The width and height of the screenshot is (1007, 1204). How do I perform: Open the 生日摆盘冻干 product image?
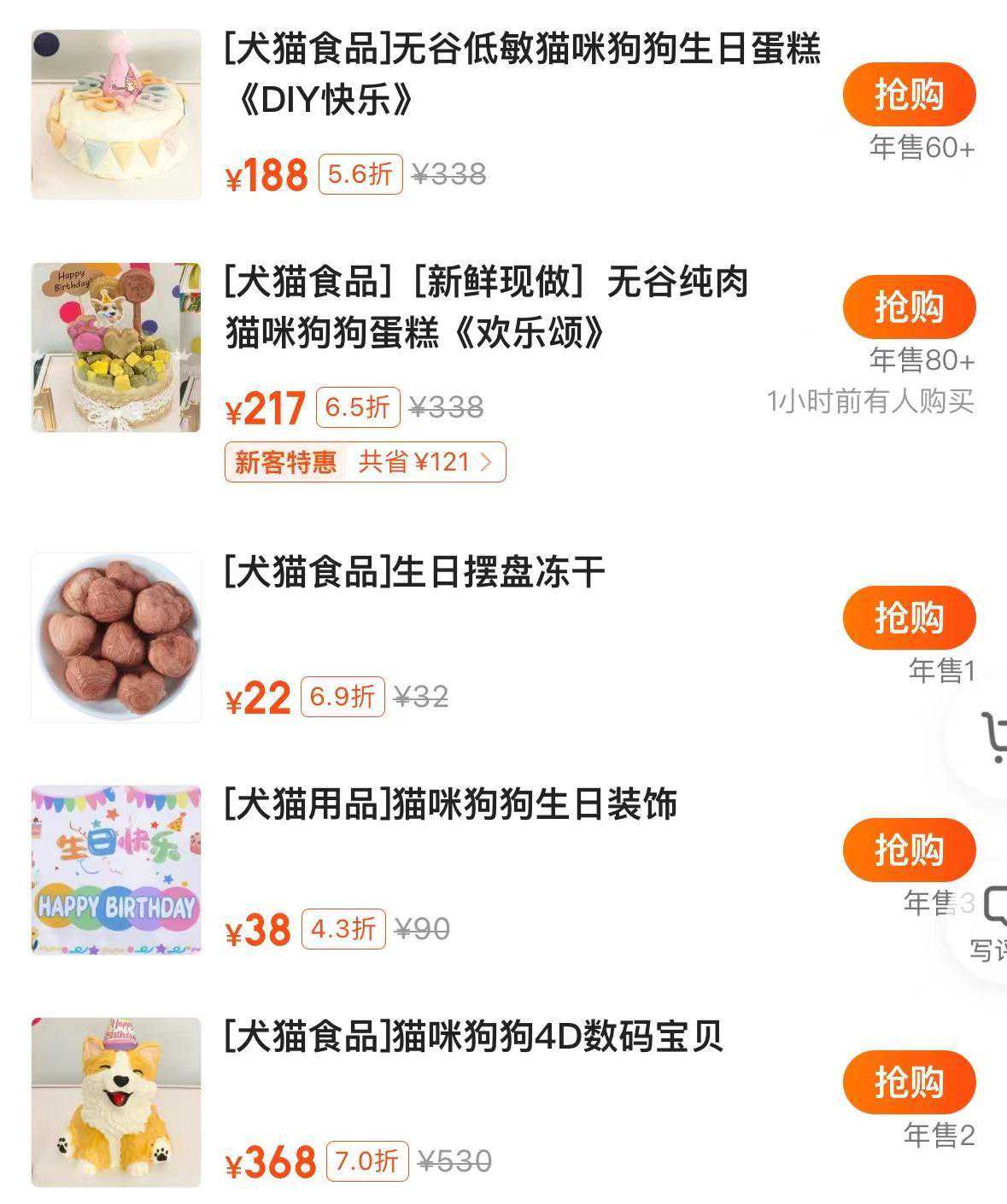click(116, 637)
